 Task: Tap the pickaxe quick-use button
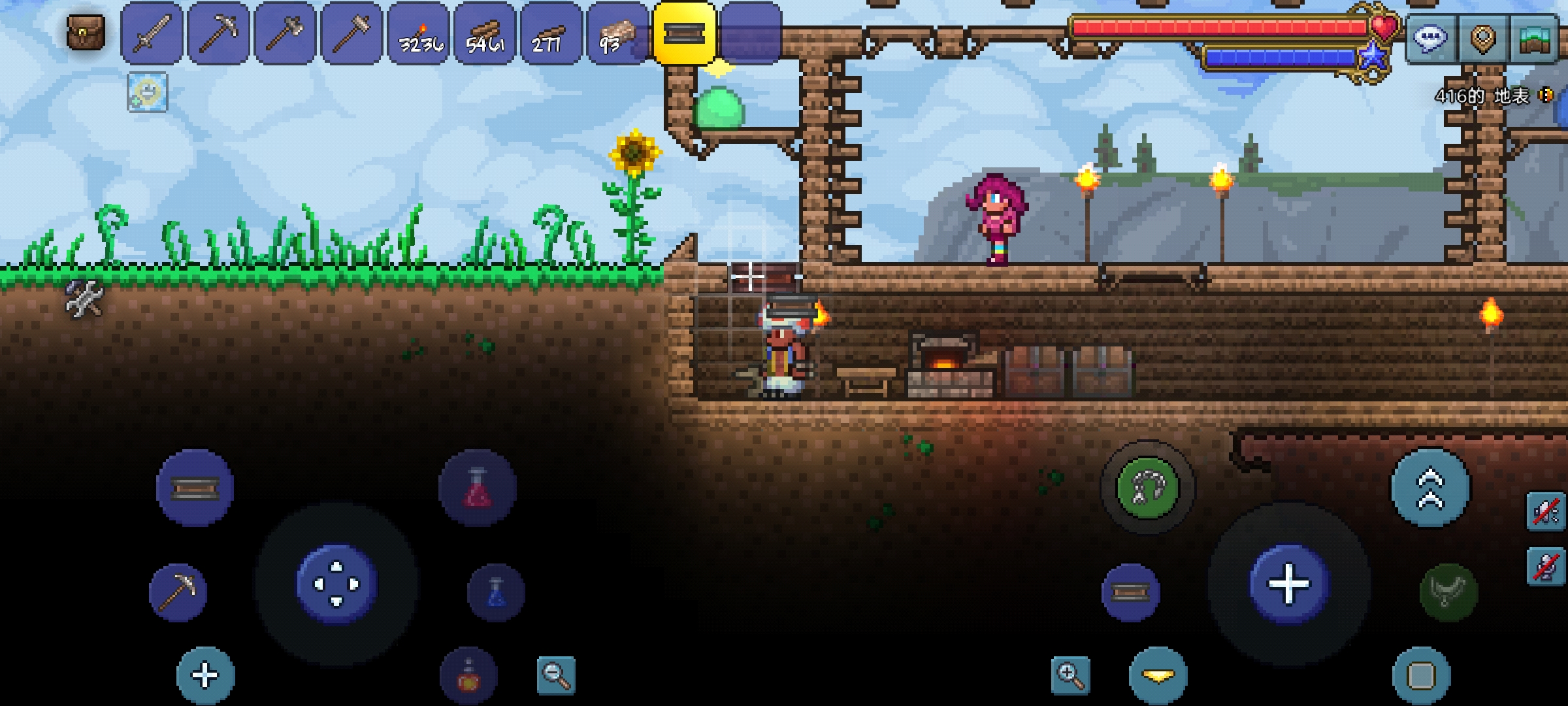pyautogui.click(x=178, y=592)
